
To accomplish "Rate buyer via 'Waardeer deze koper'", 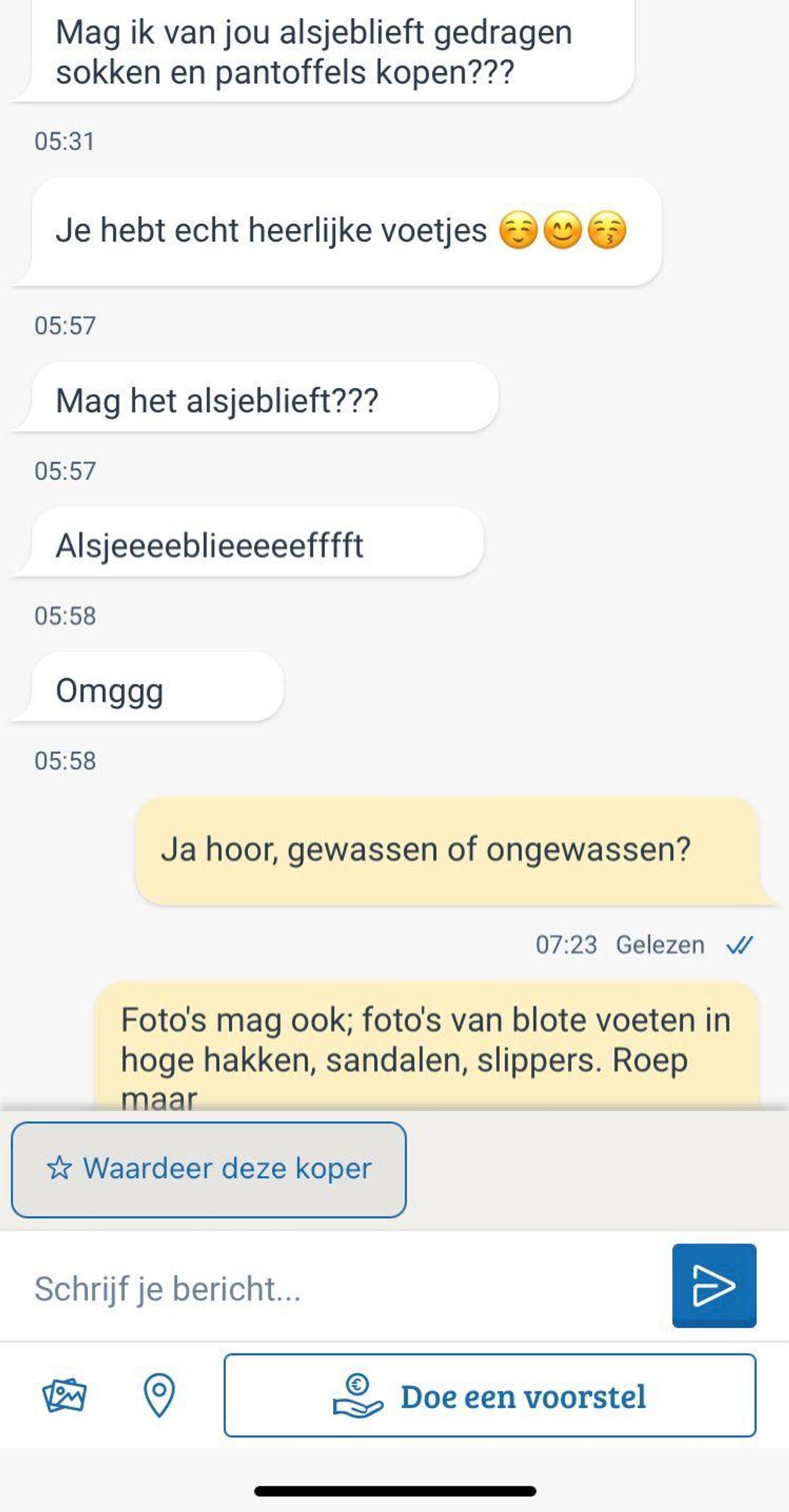I will click(x=208, y=1169).
